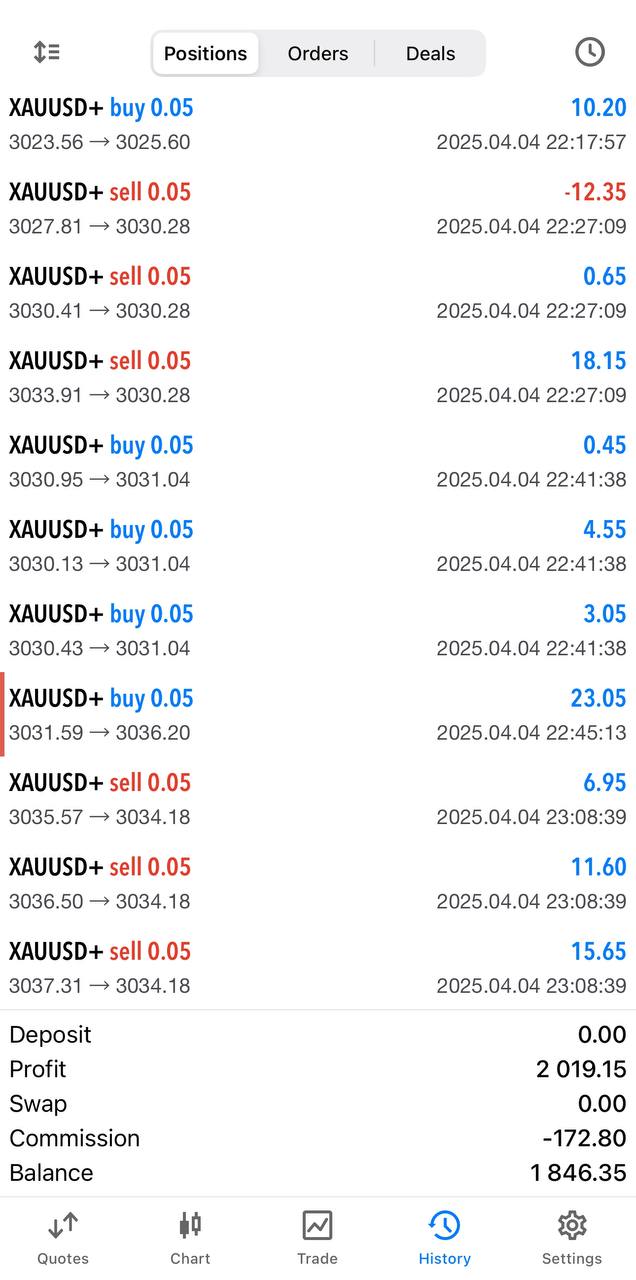This screenshot has width=636, height=1280.
Task: Open the Settings tab
Action: (571, 1238)
